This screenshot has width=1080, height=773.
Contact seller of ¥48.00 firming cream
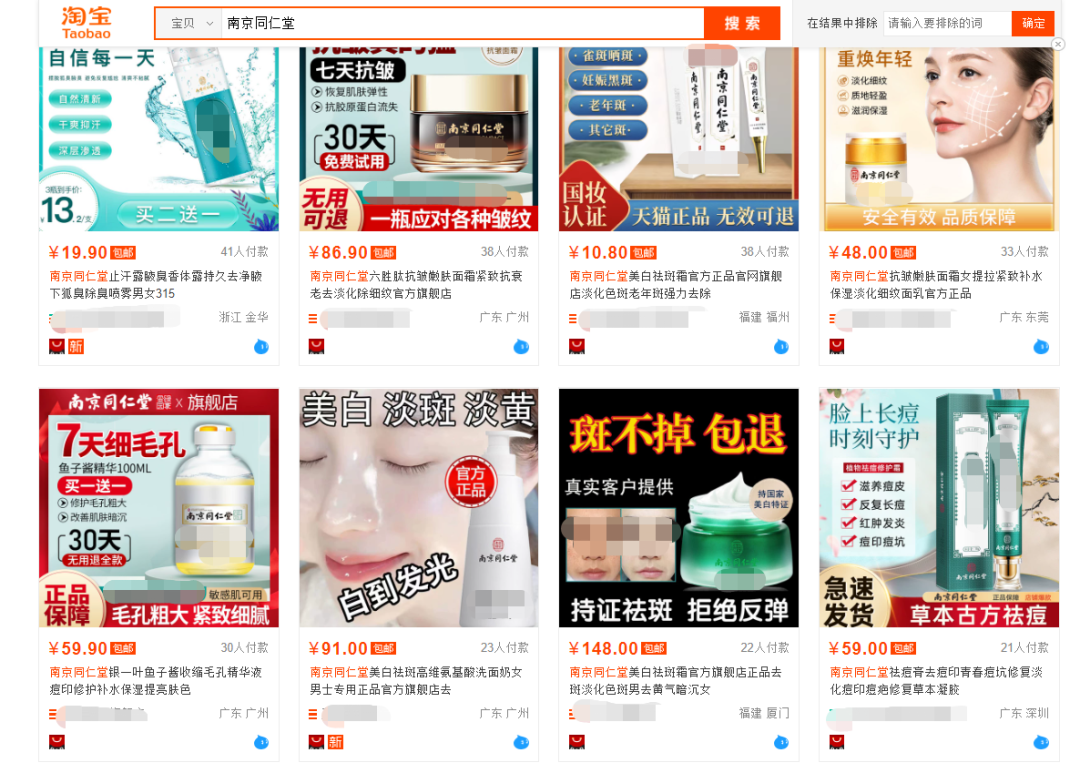1041,346
